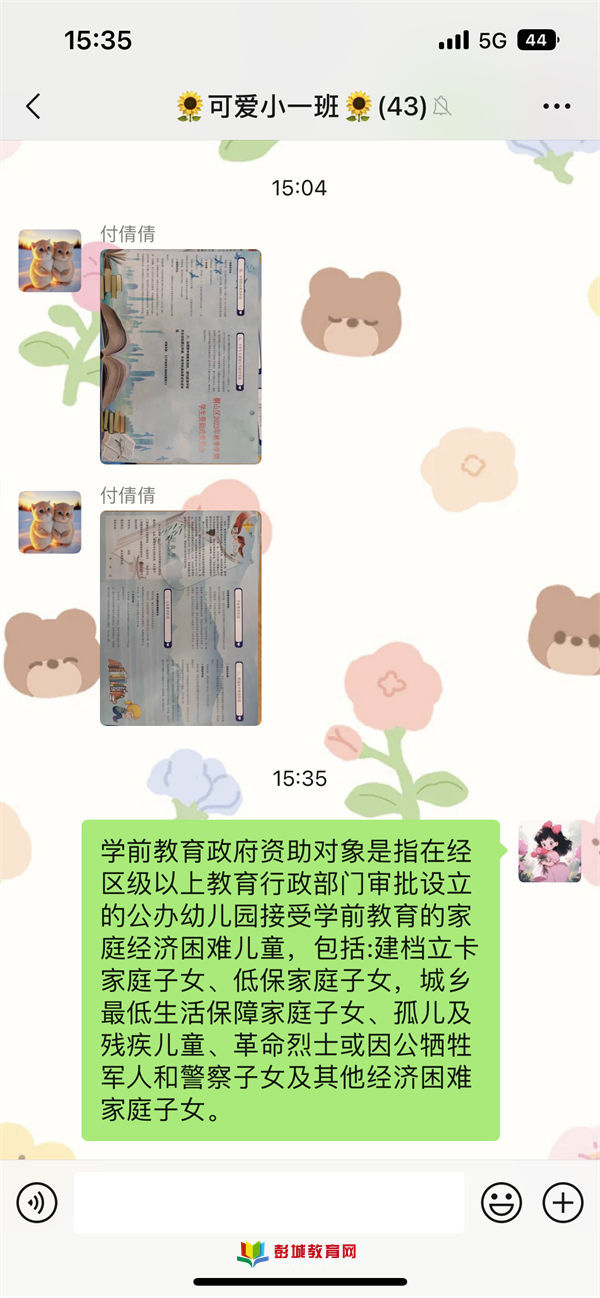Open the second image sent by 付倩倩
The image size is (600, 1298).
181,618
